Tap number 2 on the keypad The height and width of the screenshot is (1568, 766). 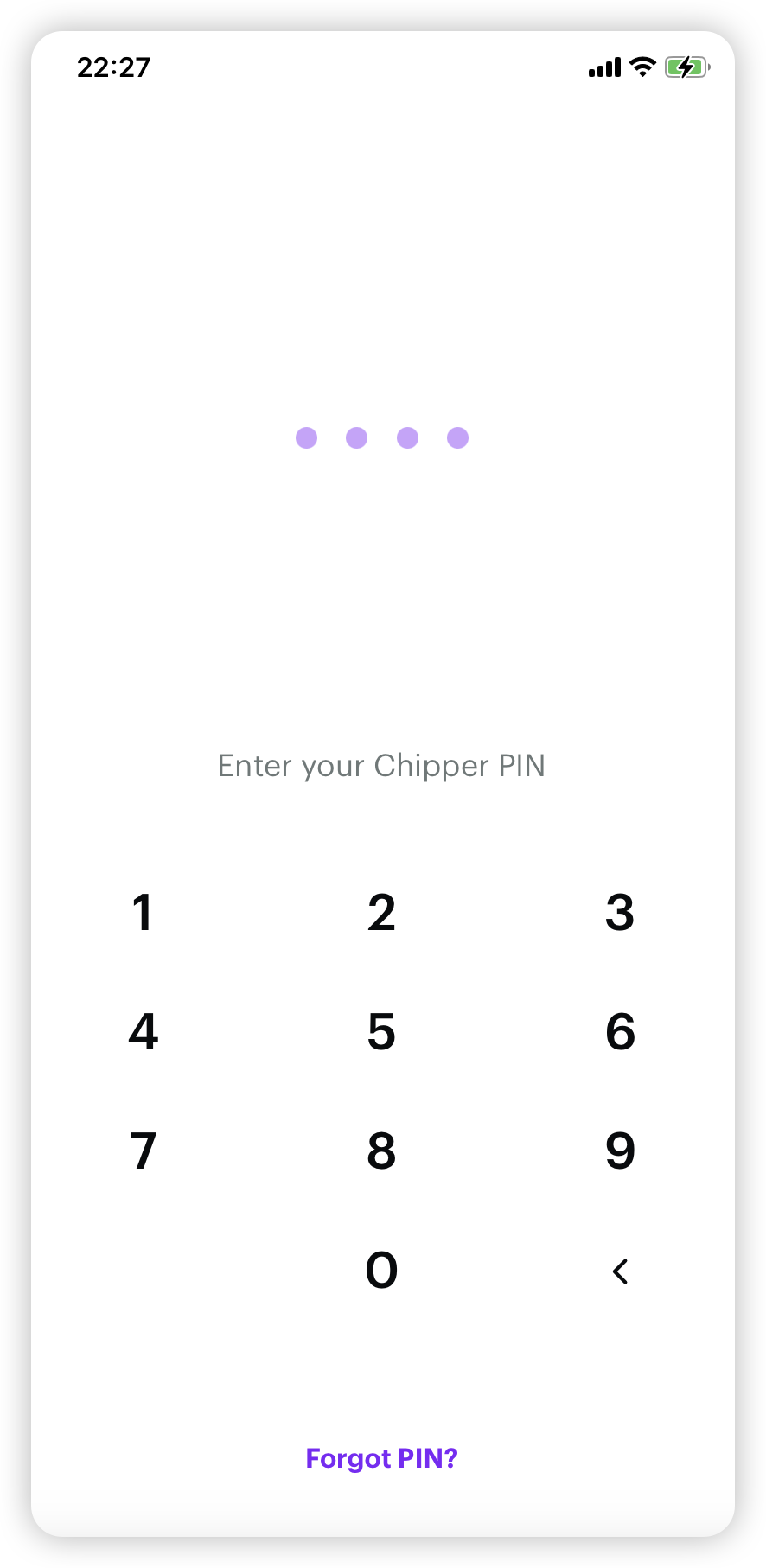tap(381, 913)
